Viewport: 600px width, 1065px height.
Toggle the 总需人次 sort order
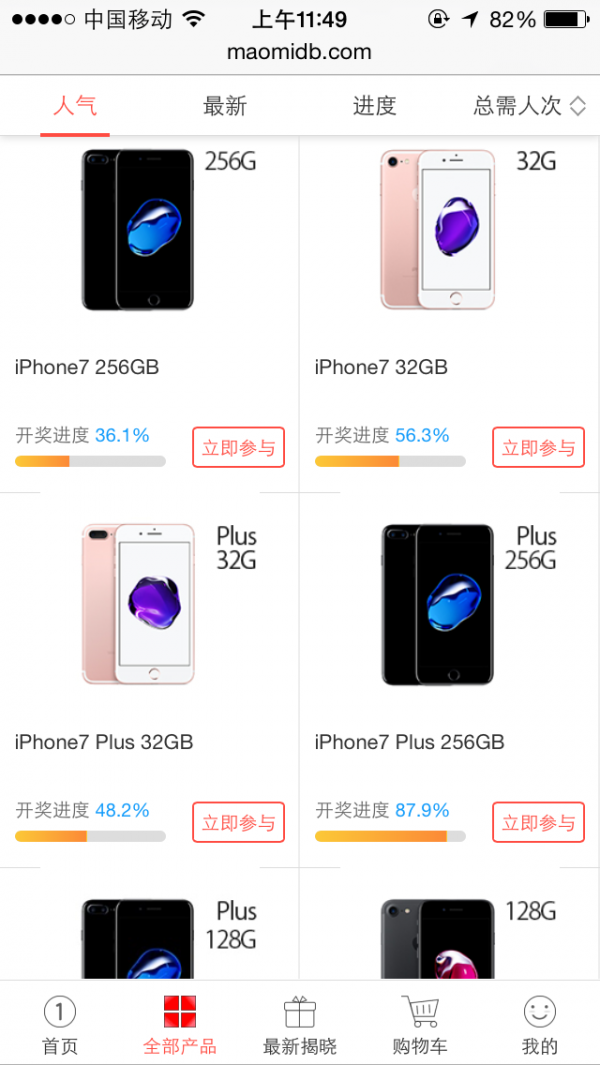[528, 106]
